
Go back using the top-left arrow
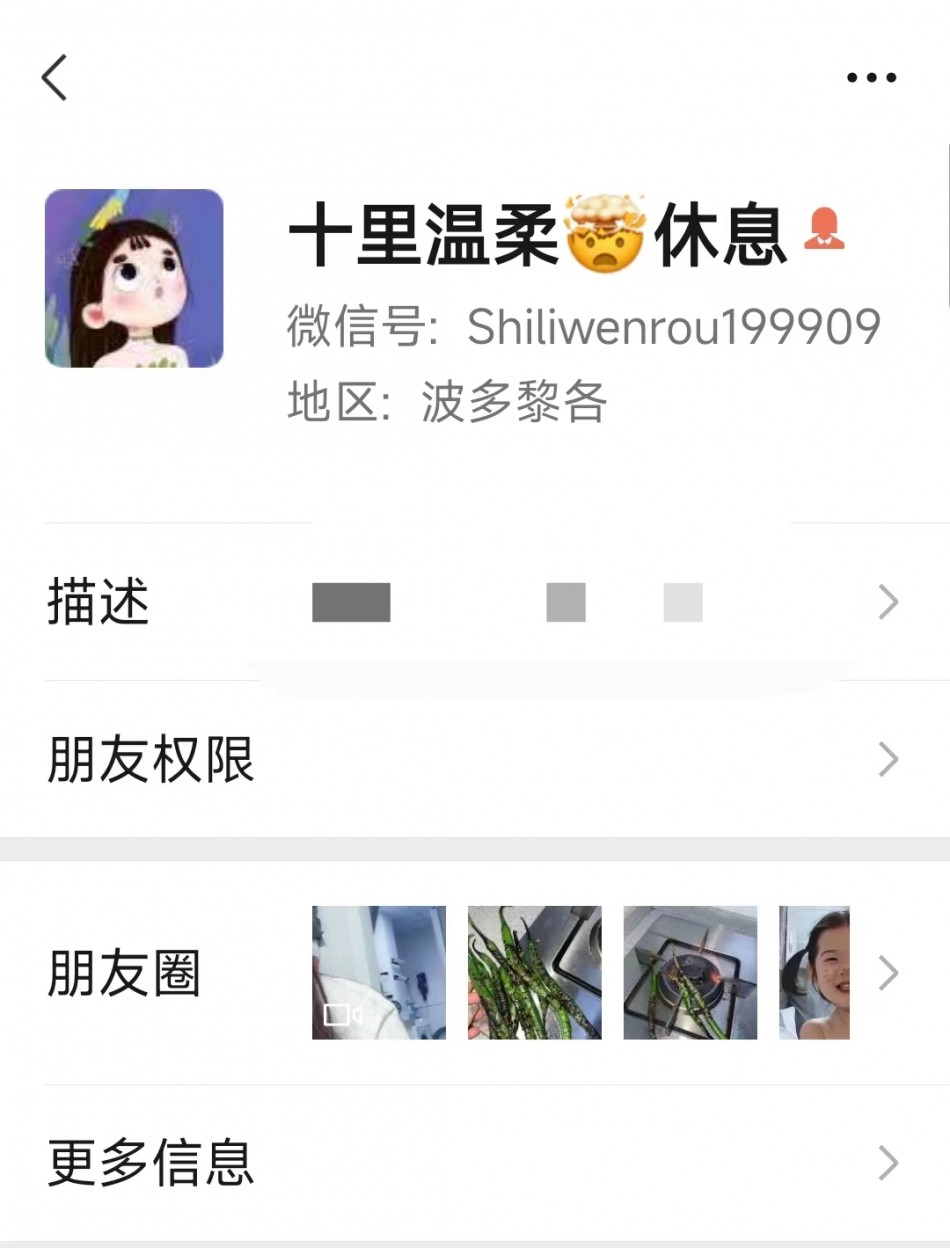coord(54,78)
